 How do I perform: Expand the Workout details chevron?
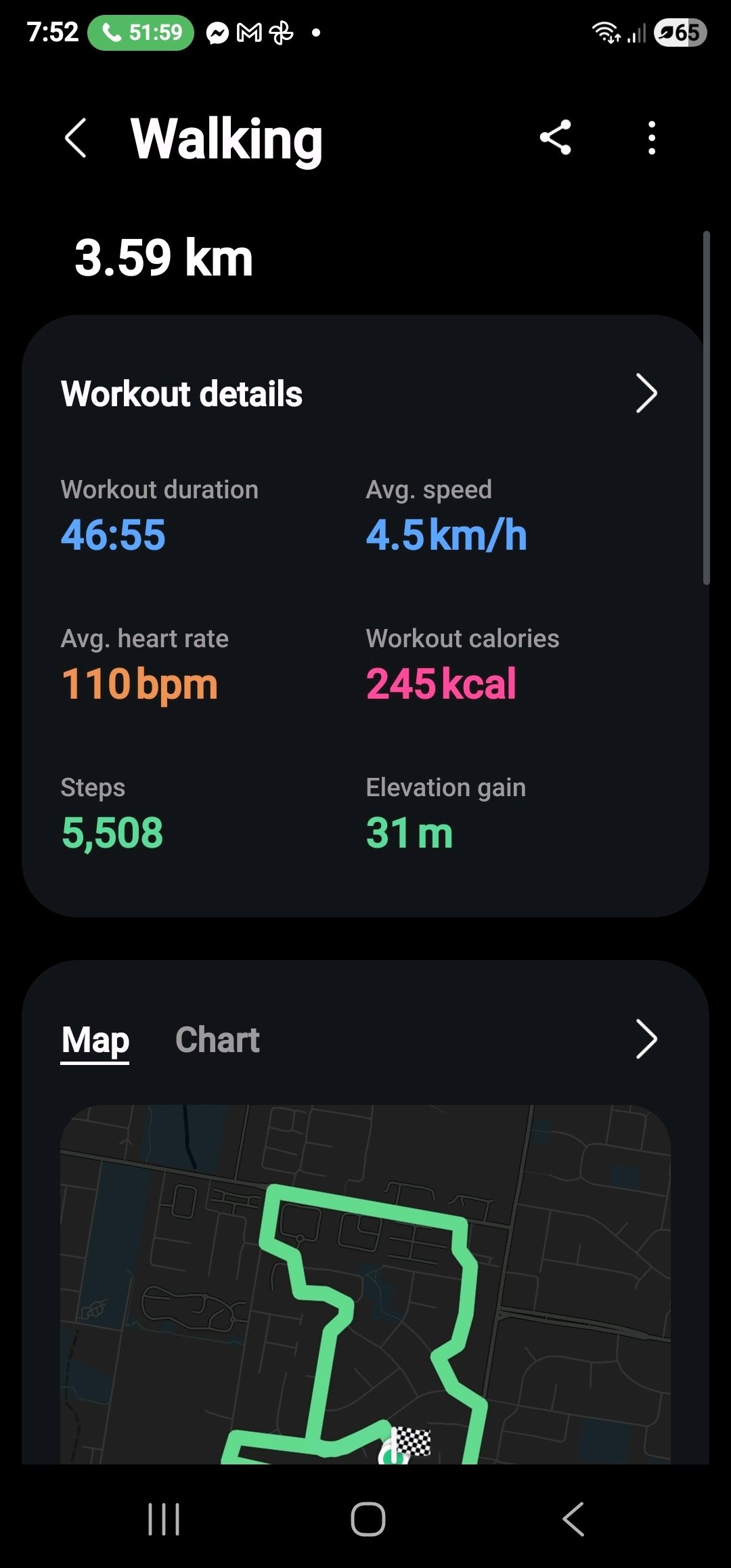(x=646, y=394)
